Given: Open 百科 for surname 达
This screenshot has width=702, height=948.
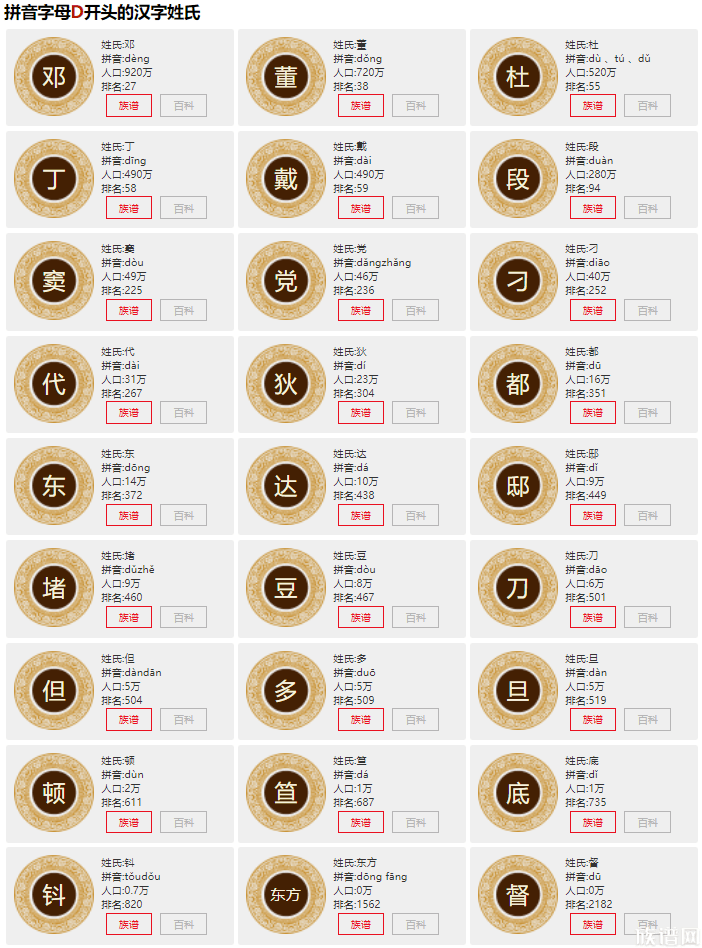Looking at the screenshot, I should coord(415,515).
